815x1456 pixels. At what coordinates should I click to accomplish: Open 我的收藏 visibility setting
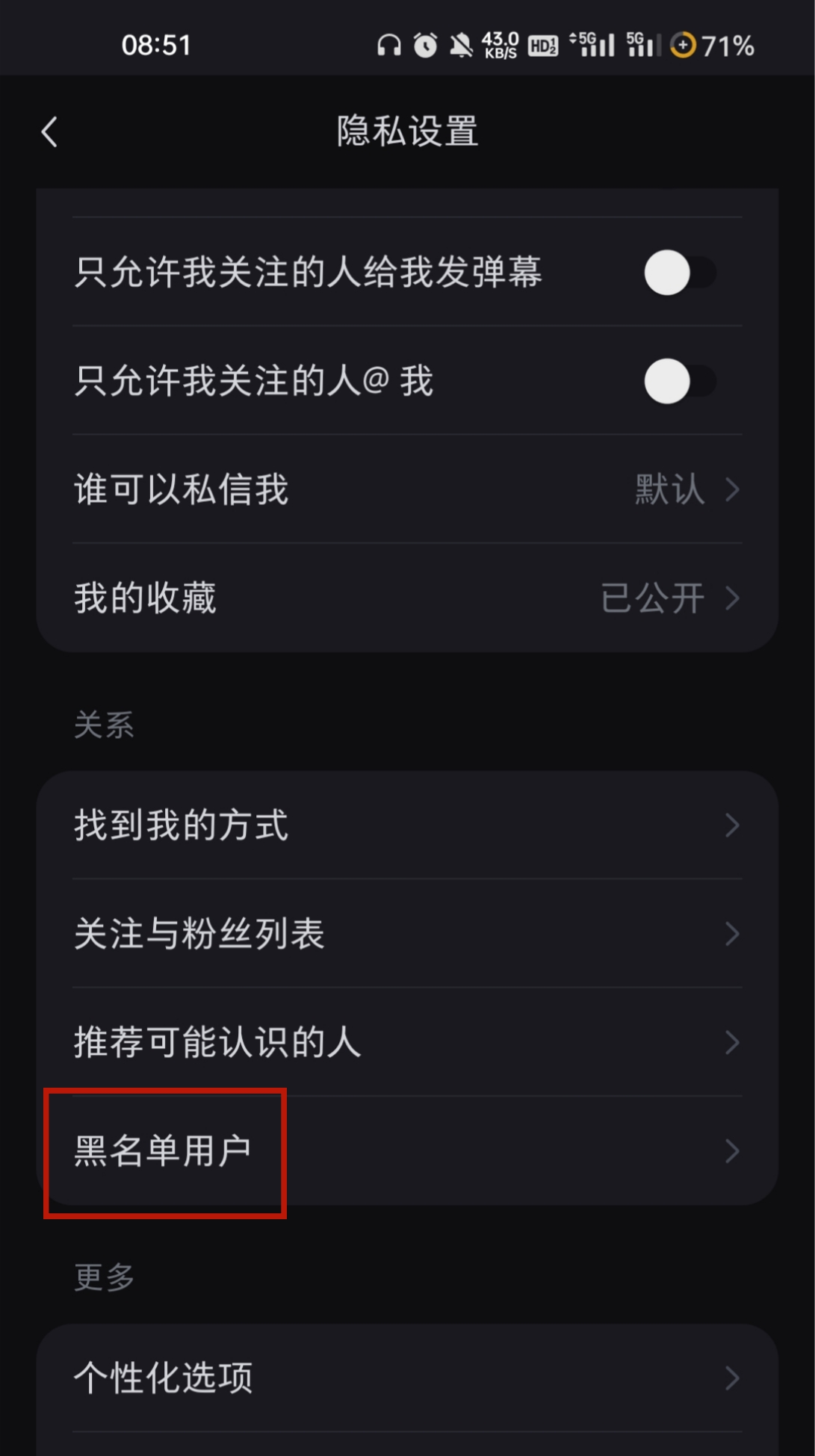click(407, 598)
